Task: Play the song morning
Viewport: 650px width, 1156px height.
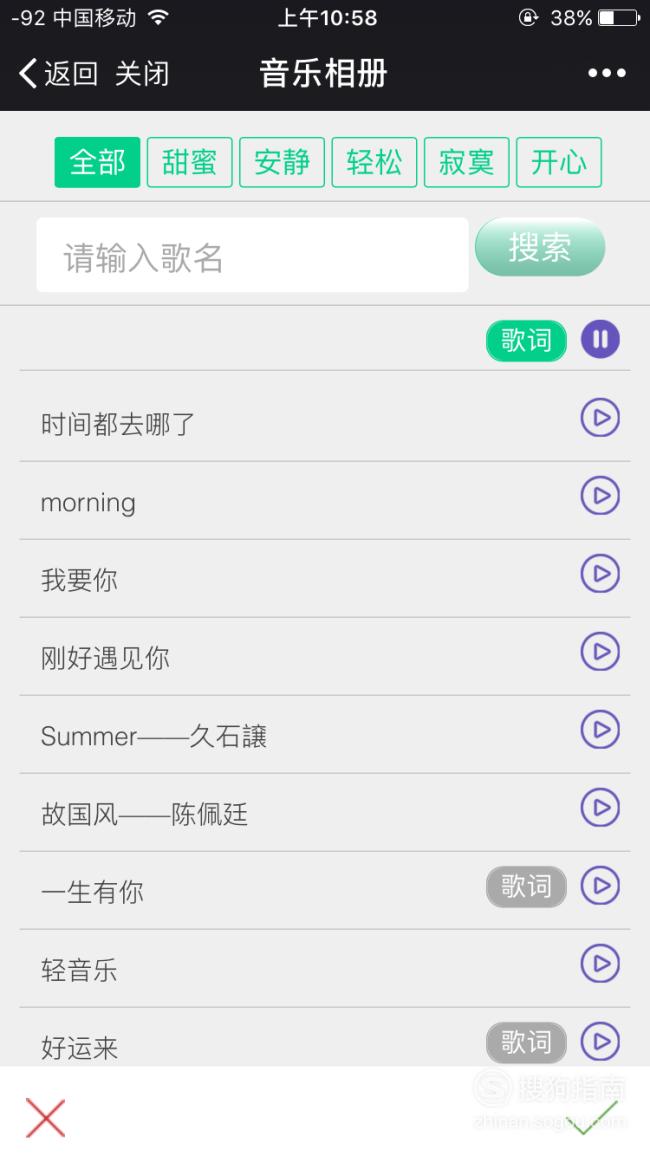Action: pos(600,495)
